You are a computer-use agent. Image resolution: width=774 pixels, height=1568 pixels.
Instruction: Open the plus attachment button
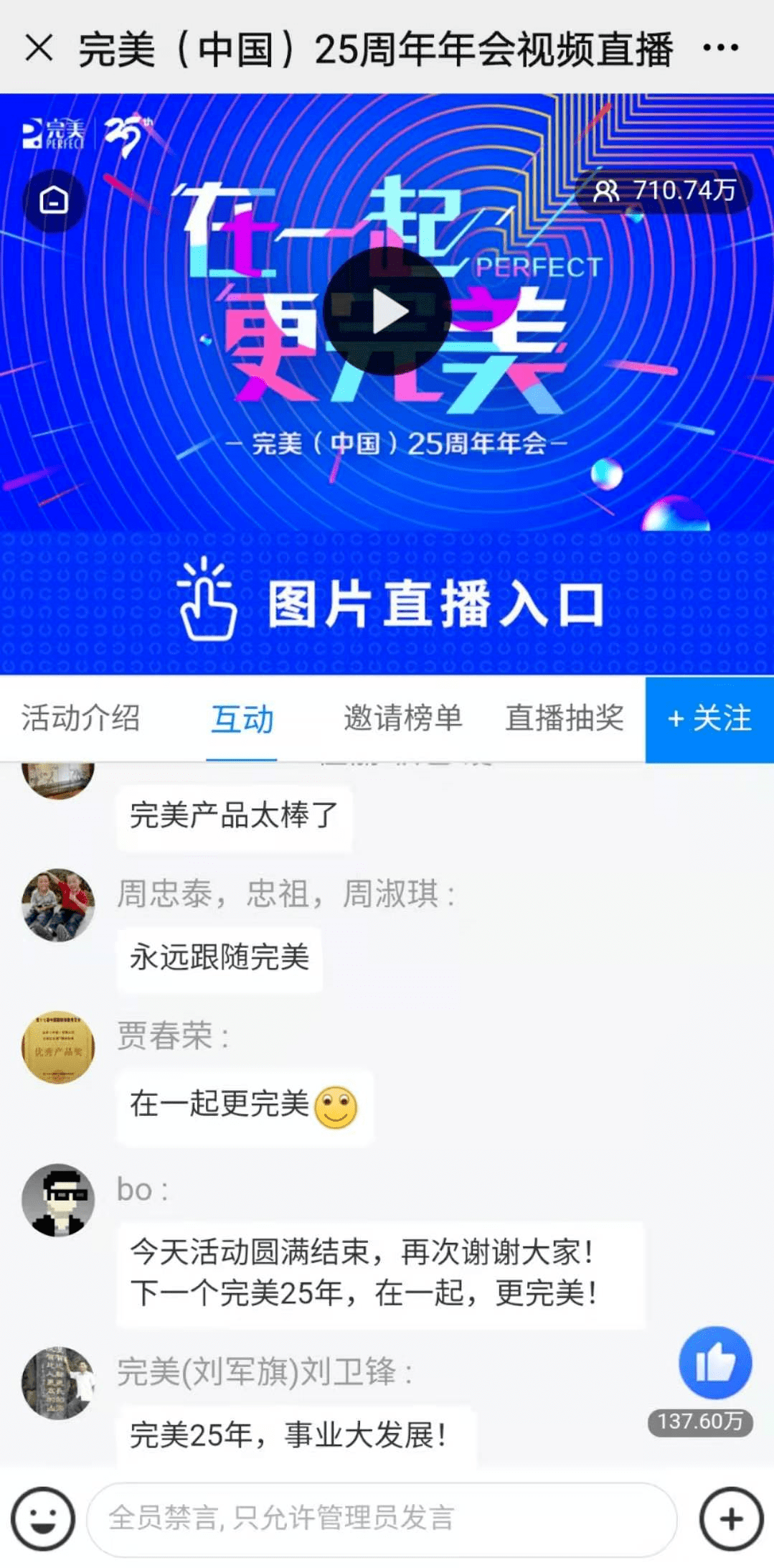point(731,1518)
